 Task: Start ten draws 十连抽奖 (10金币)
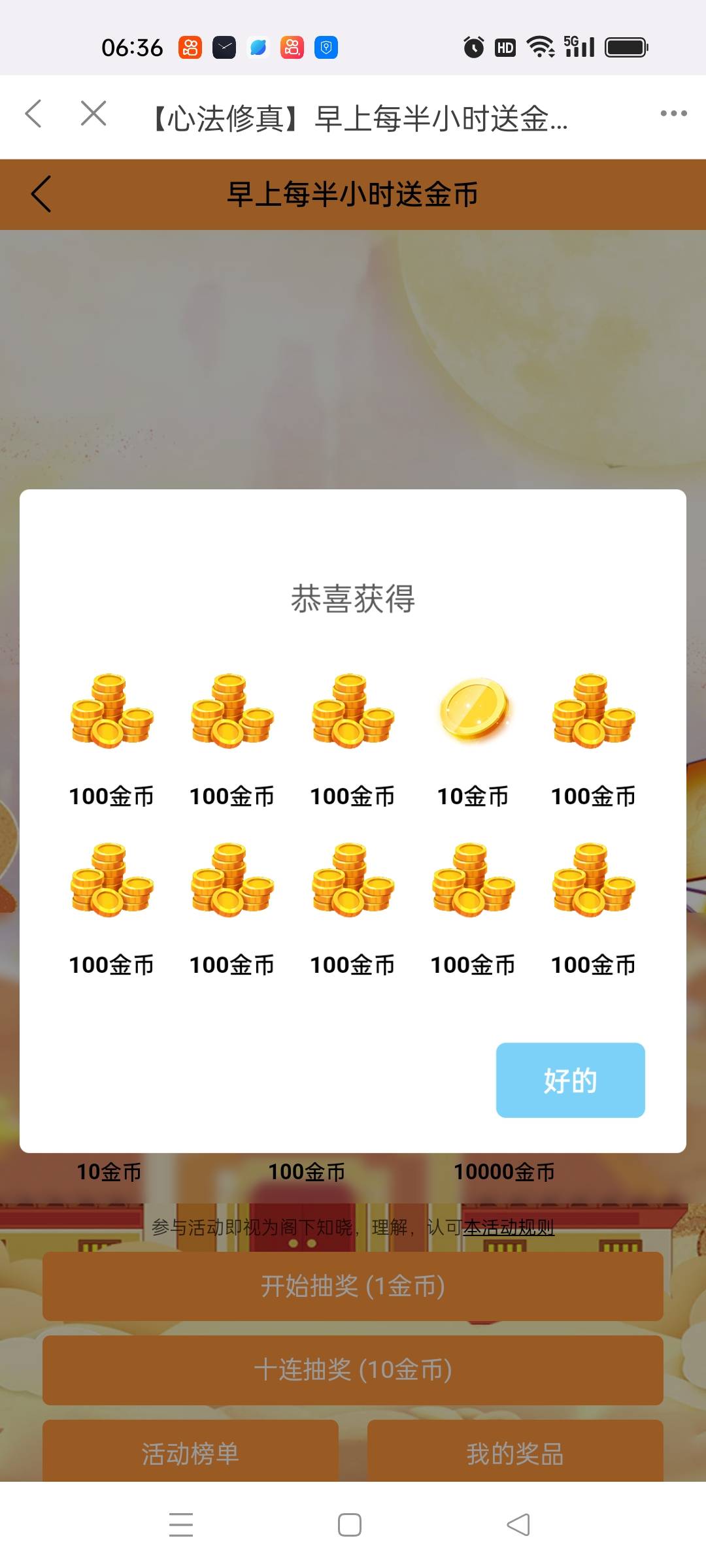353,1370
